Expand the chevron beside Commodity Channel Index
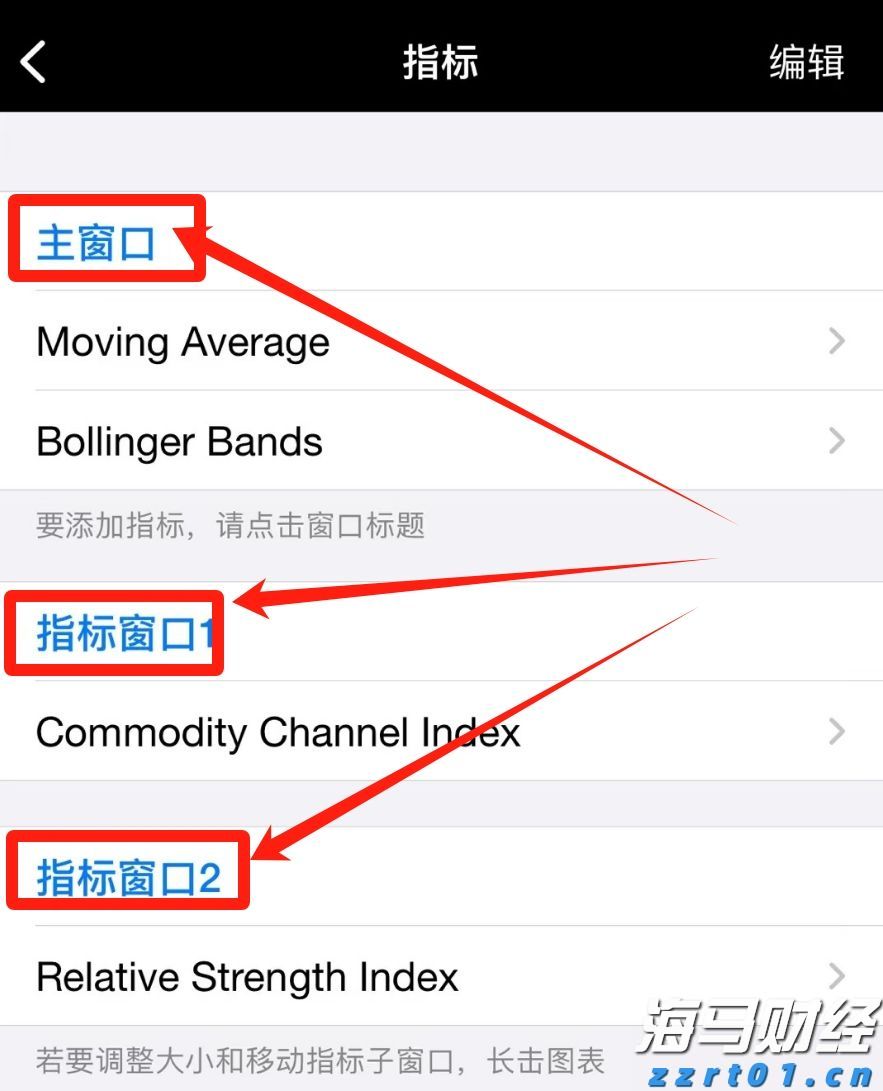The height and width of the screenshot is (1091, 883). pyautogui.click(x=837, y=732)
